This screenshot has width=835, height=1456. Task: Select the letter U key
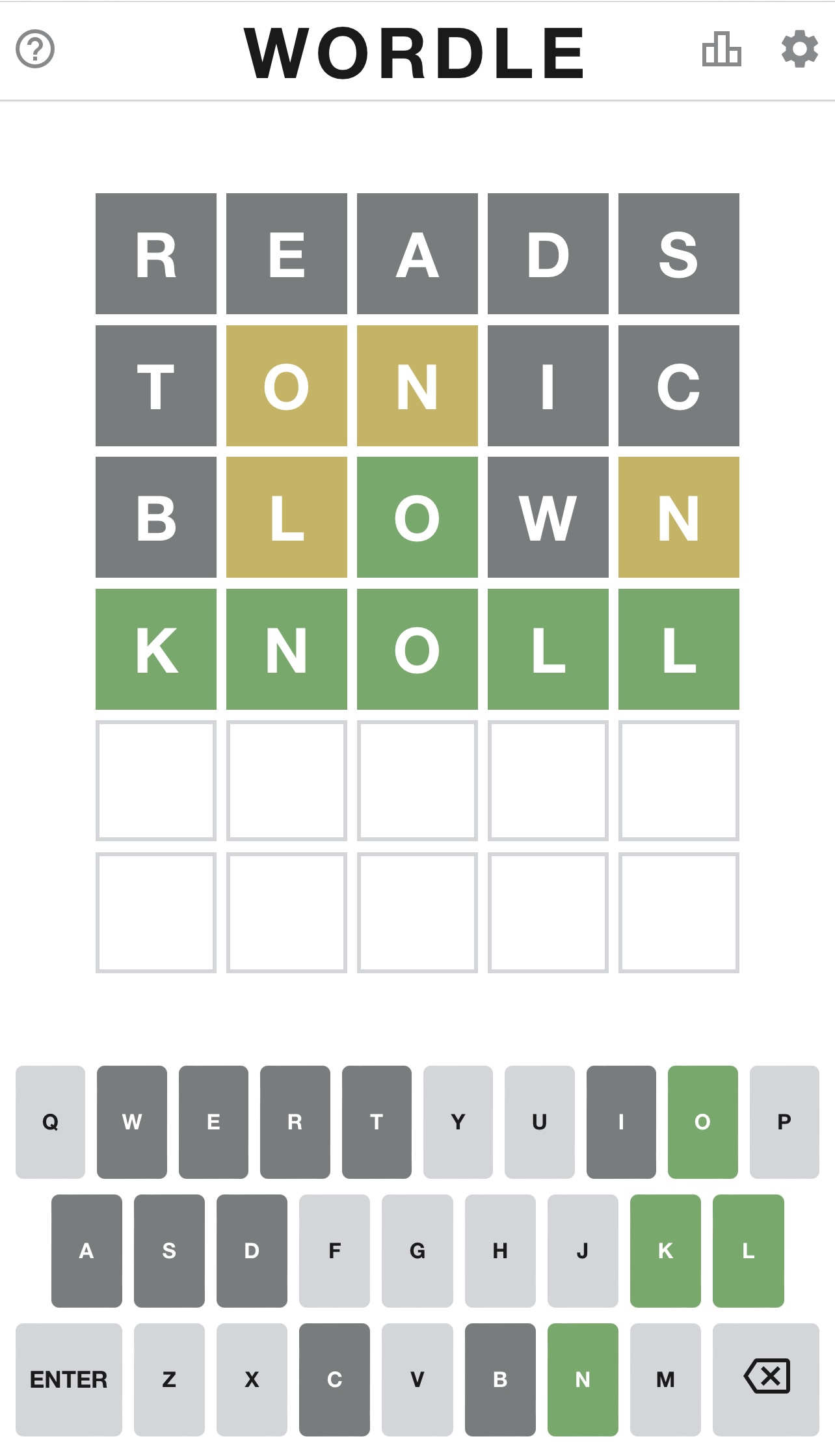click(540, 1122)
